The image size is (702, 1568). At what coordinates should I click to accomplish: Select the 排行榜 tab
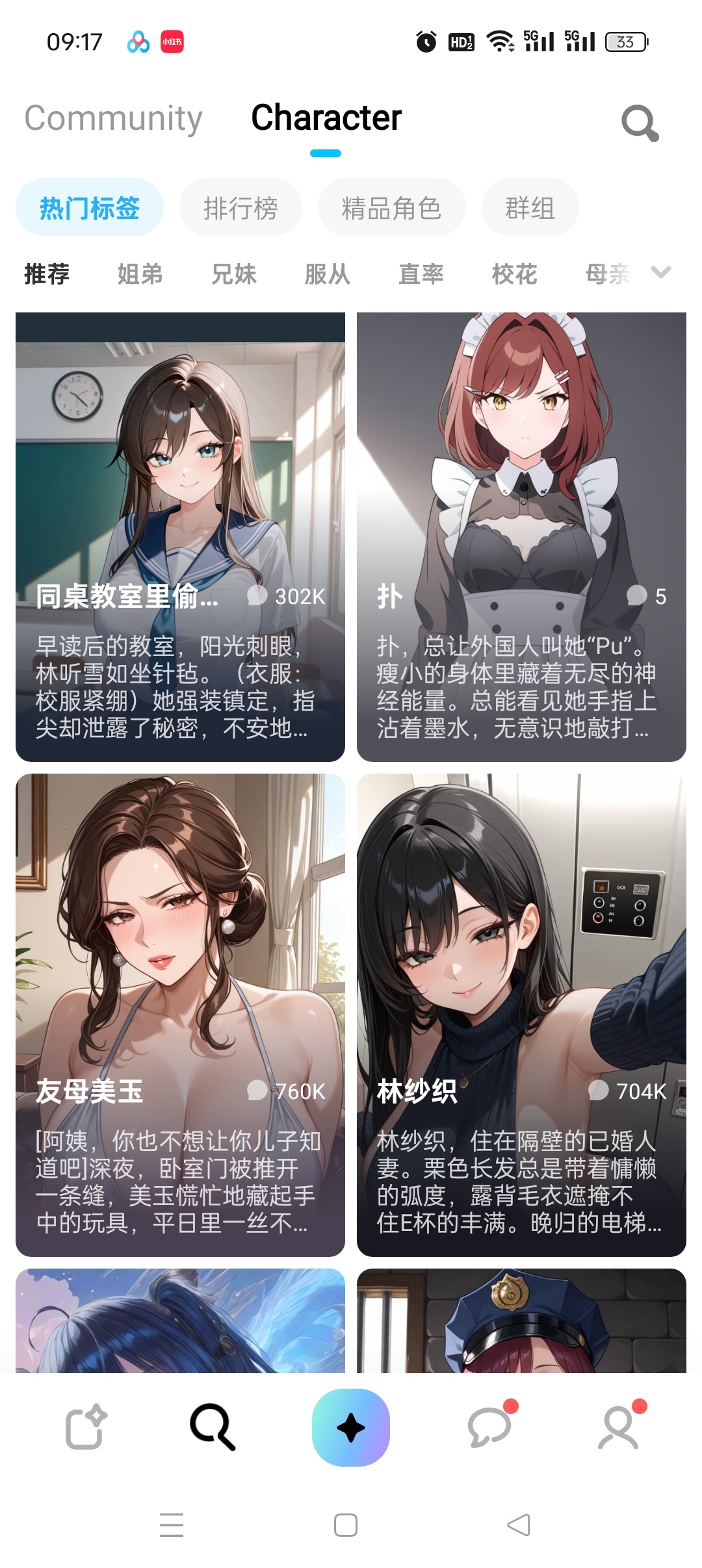[x=240, y=207]
